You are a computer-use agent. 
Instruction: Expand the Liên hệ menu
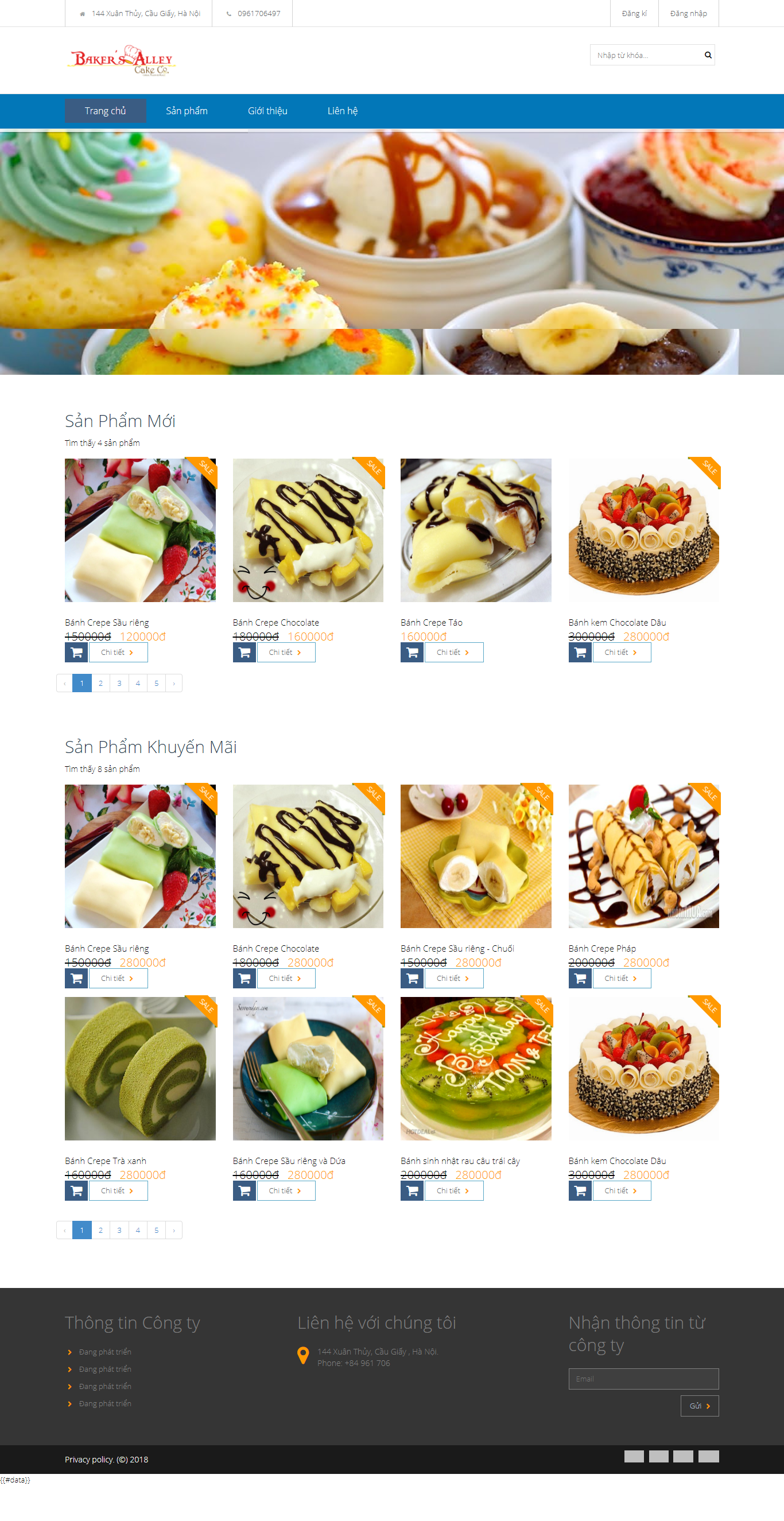tap(343, 111)
